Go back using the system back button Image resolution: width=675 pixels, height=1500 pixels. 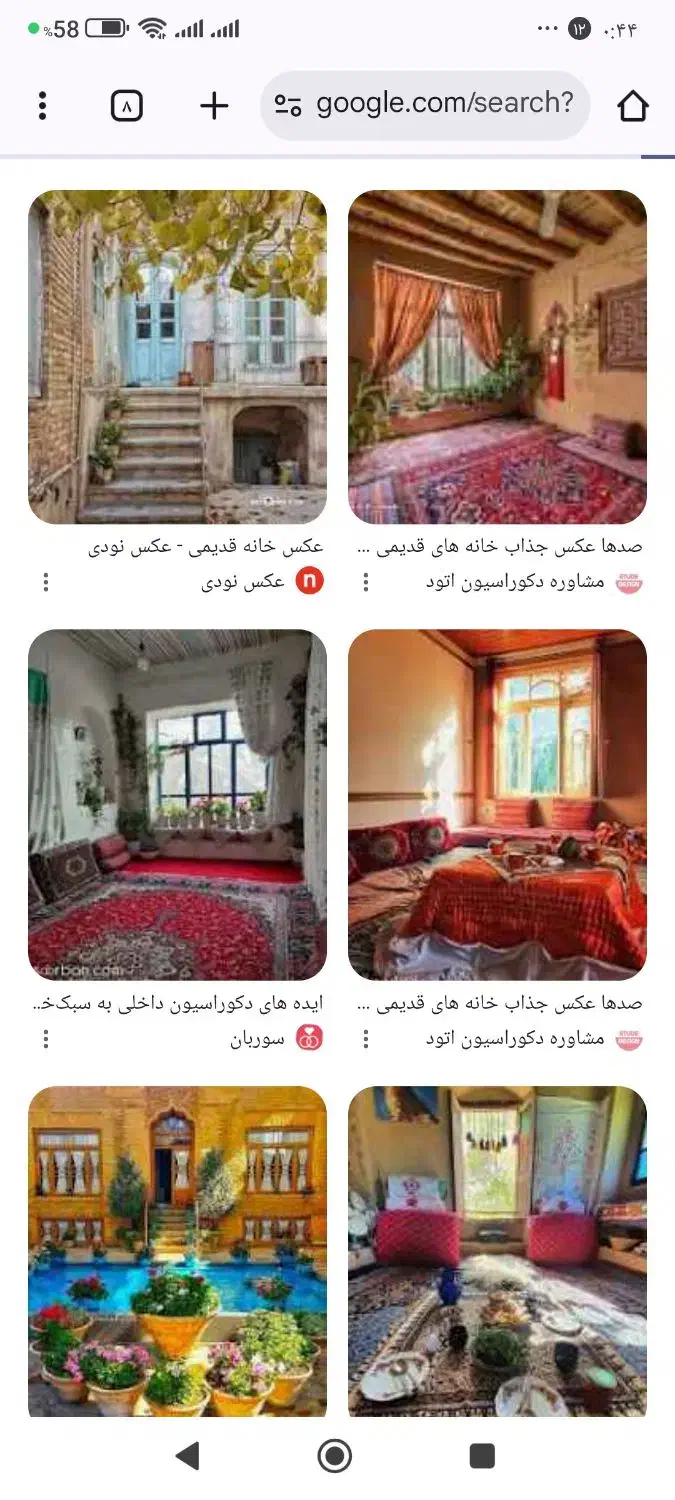(187, 1456)
